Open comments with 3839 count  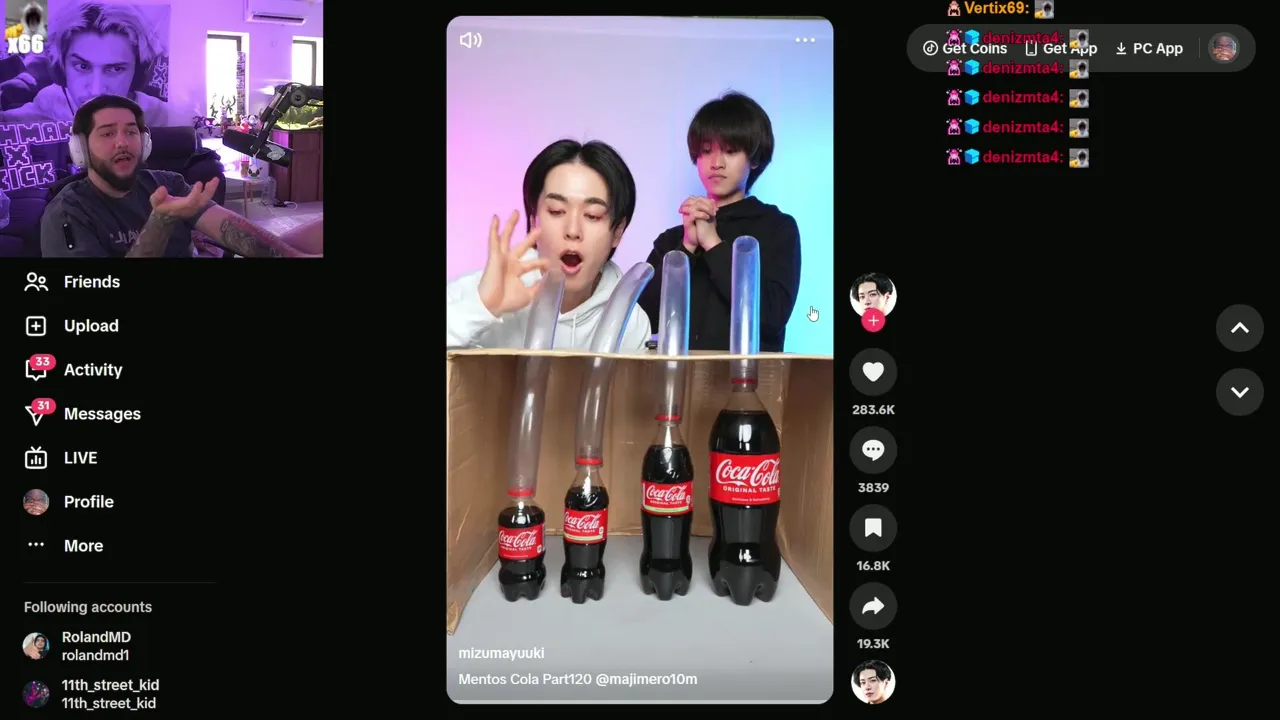tap(873, 450)
